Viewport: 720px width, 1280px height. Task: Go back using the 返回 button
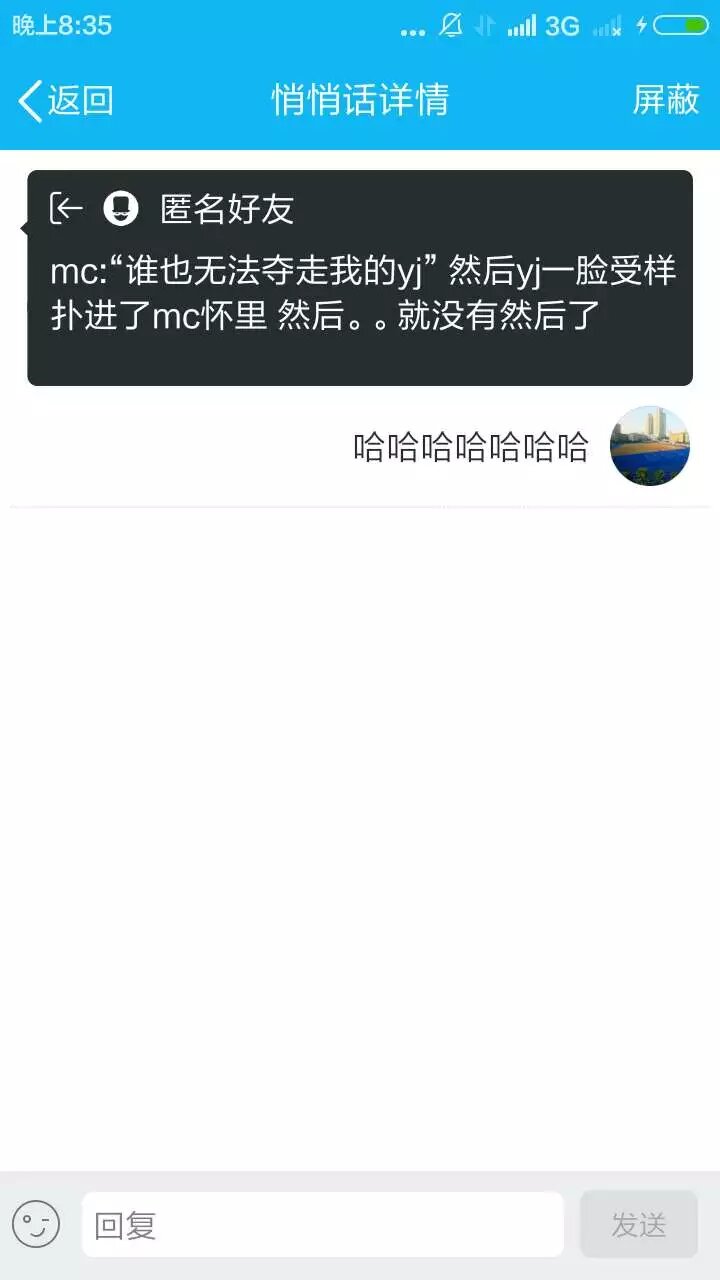[66, 101]
